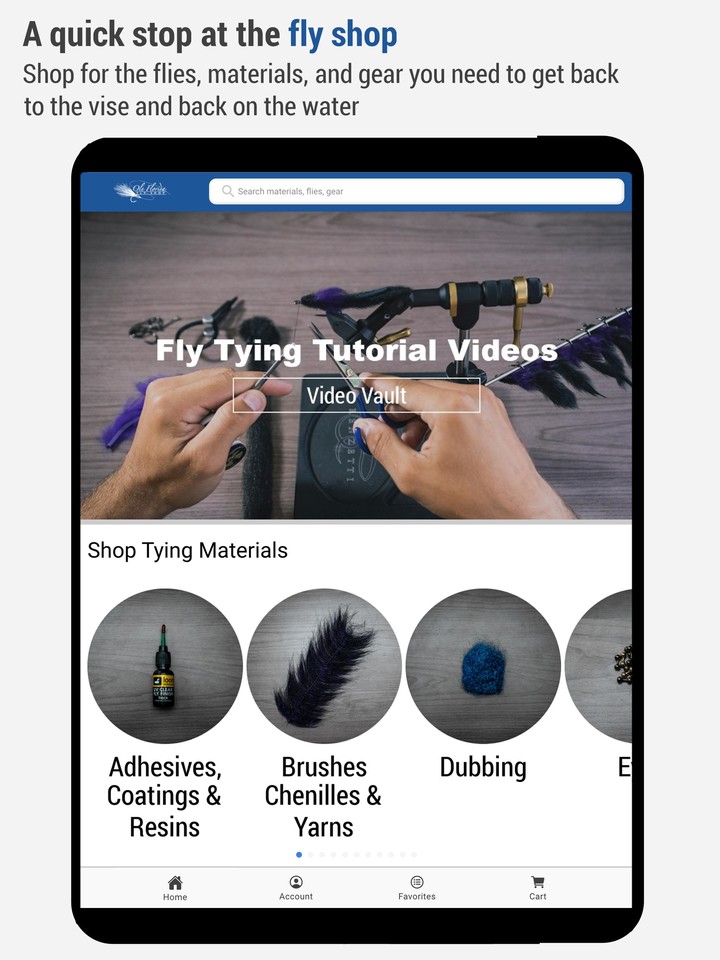Open the Video Vault
This screenshot has height=960, width=720.
pos(356,396)
